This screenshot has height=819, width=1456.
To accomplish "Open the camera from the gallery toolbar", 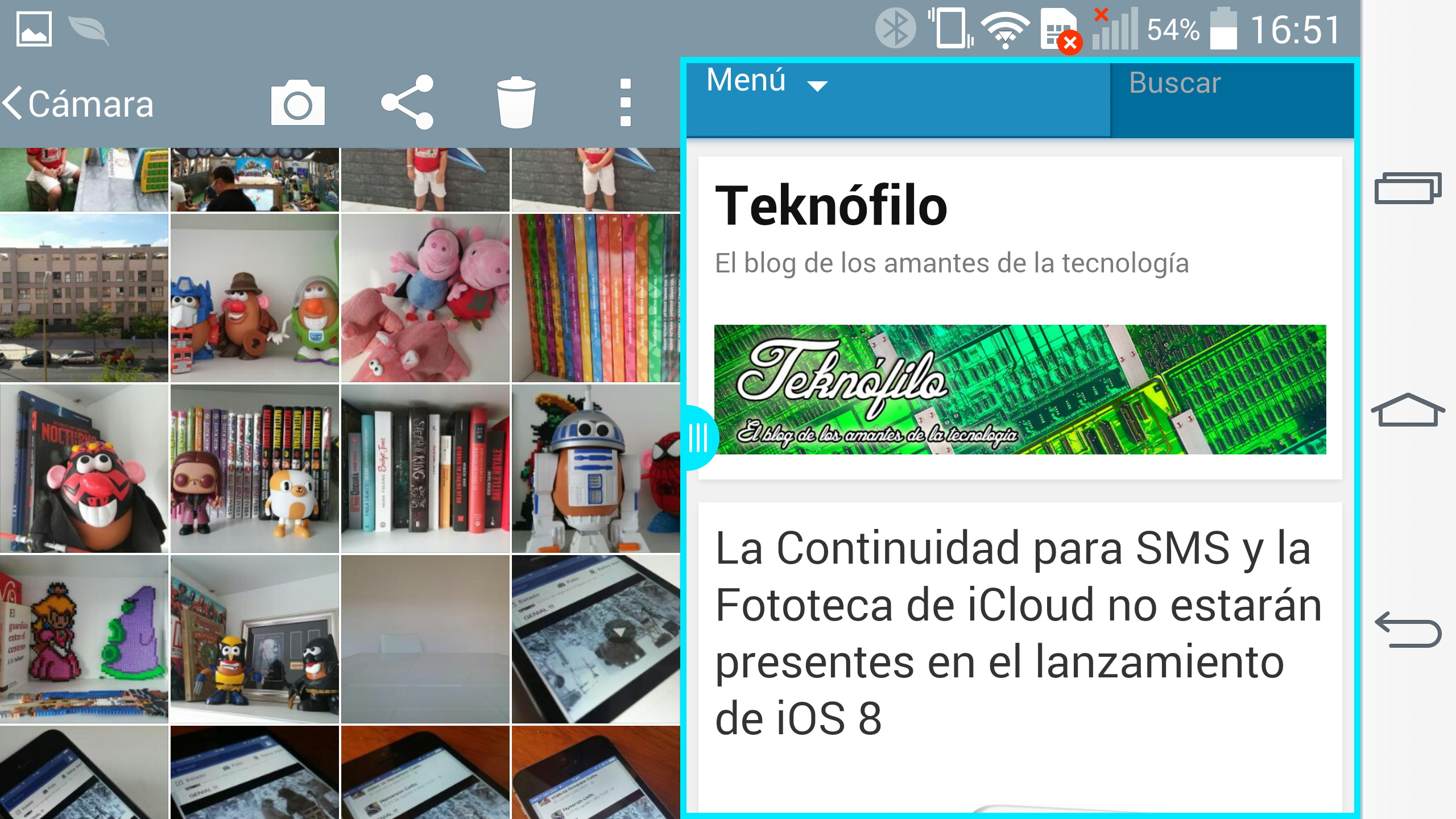I will (297, 103).
